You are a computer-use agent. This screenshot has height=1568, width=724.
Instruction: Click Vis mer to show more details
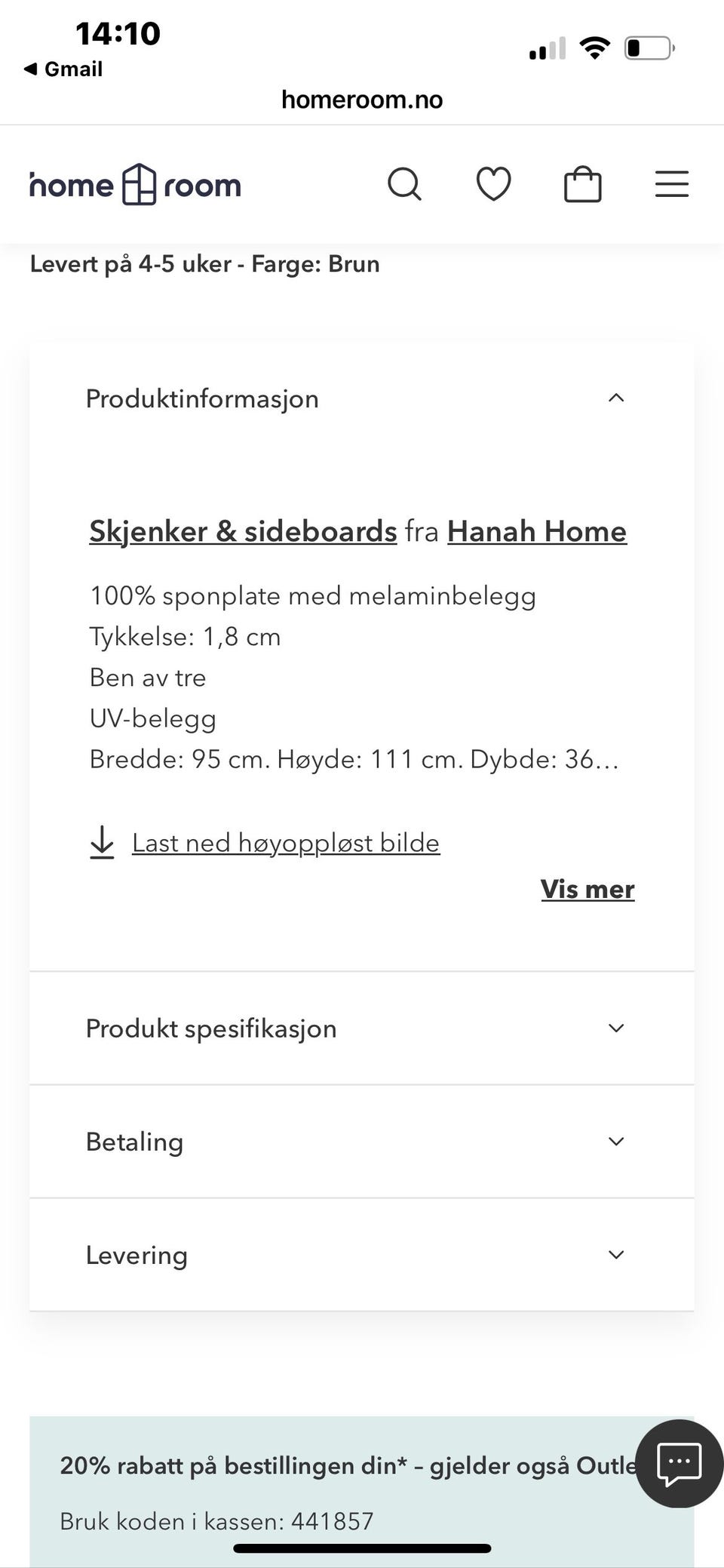pos(587,889)
